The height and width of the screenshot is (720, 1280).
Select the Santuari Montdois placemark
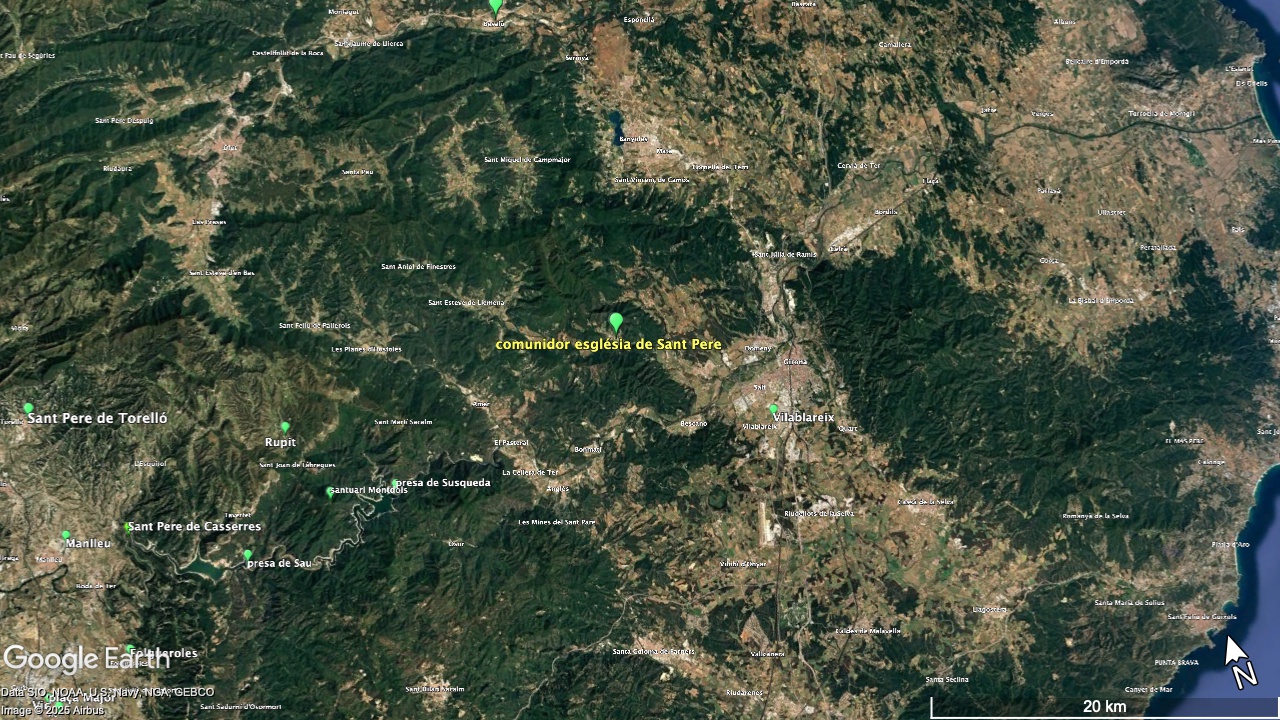(330, 492)
